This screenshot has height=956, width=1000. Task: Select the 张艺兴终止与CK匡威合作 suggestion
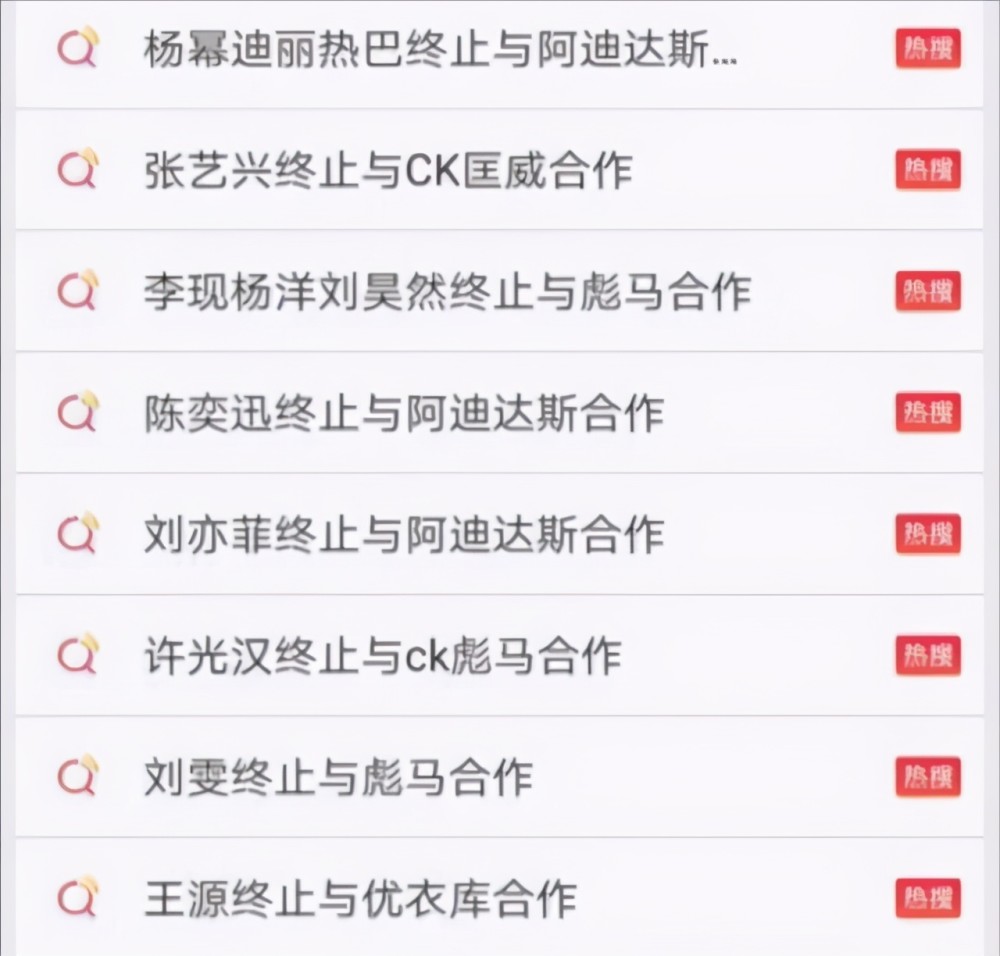(x=388, y=170)
